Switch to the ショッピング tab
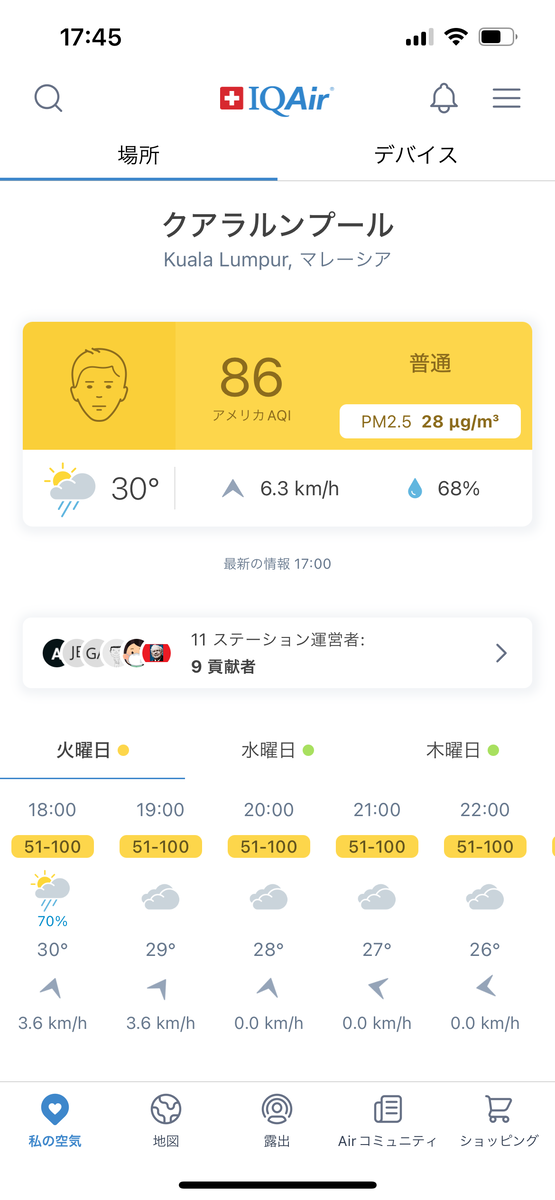 click(x=499, y=1120)
